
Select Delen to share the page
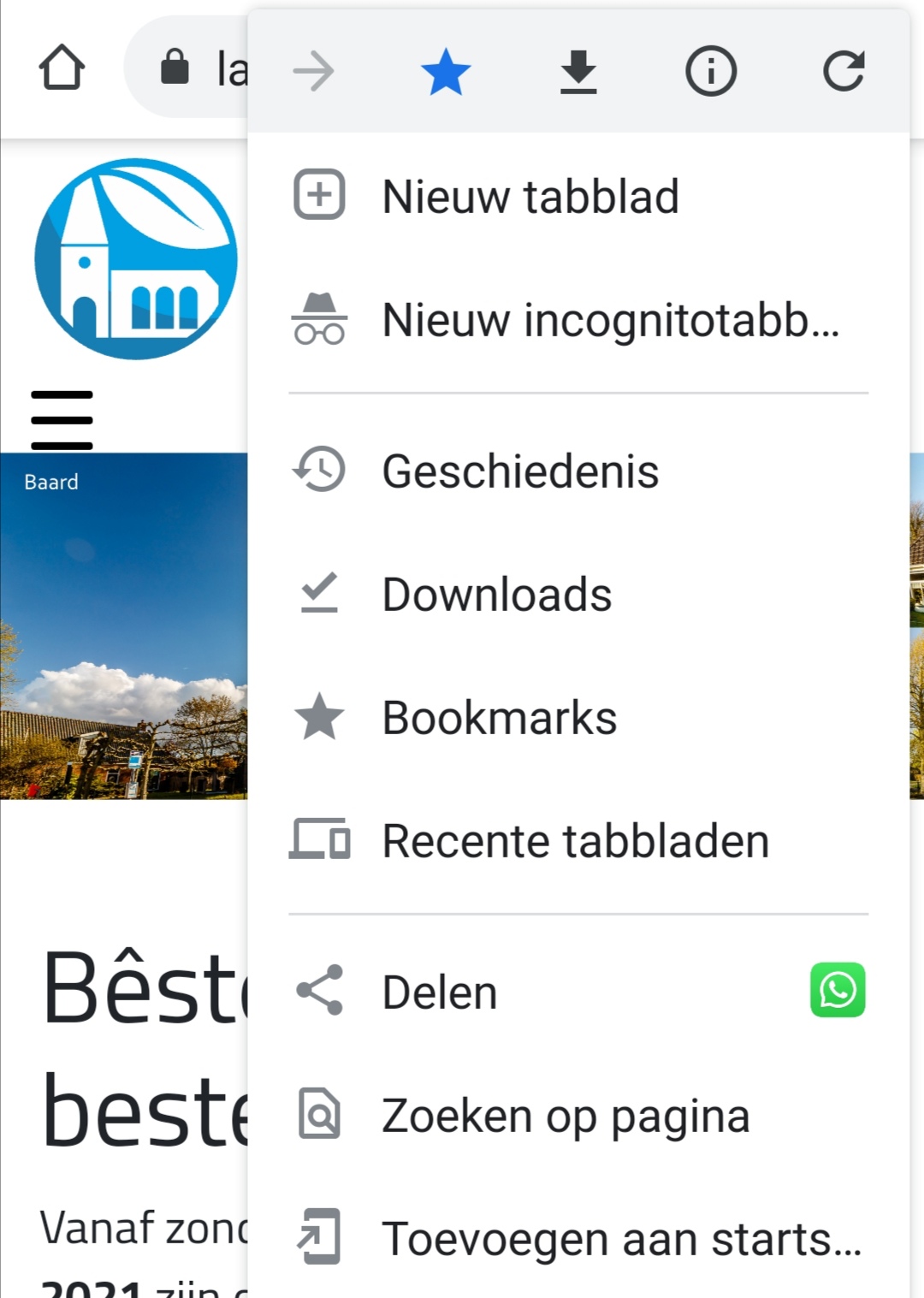pos(440,993)
